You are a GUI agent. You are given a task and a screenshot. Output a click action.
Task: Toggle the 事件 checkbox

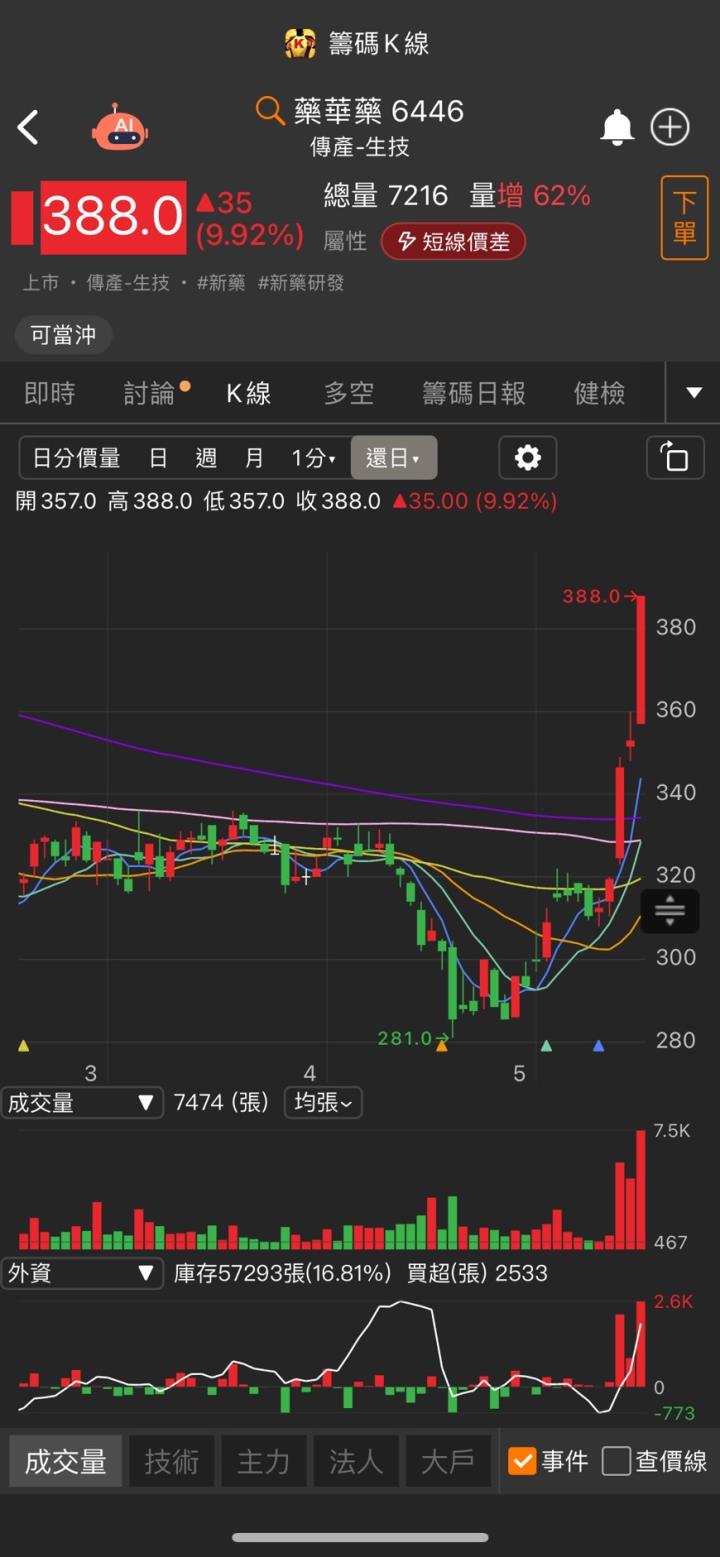tap(522, 1461)
